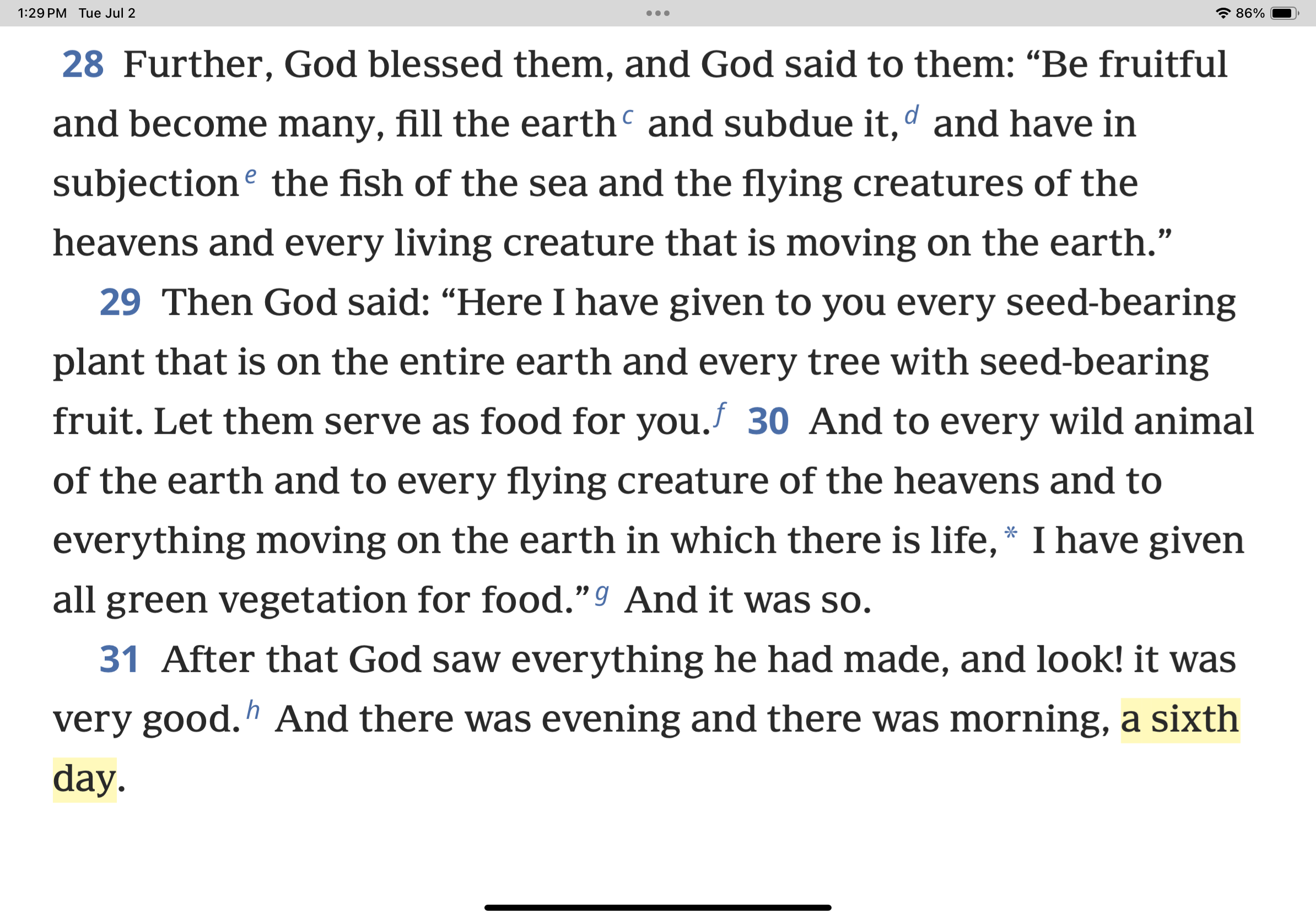Open cross-reference d after 'subdue it'
This screenshot has width=1316, height=919.
point(912,115)
